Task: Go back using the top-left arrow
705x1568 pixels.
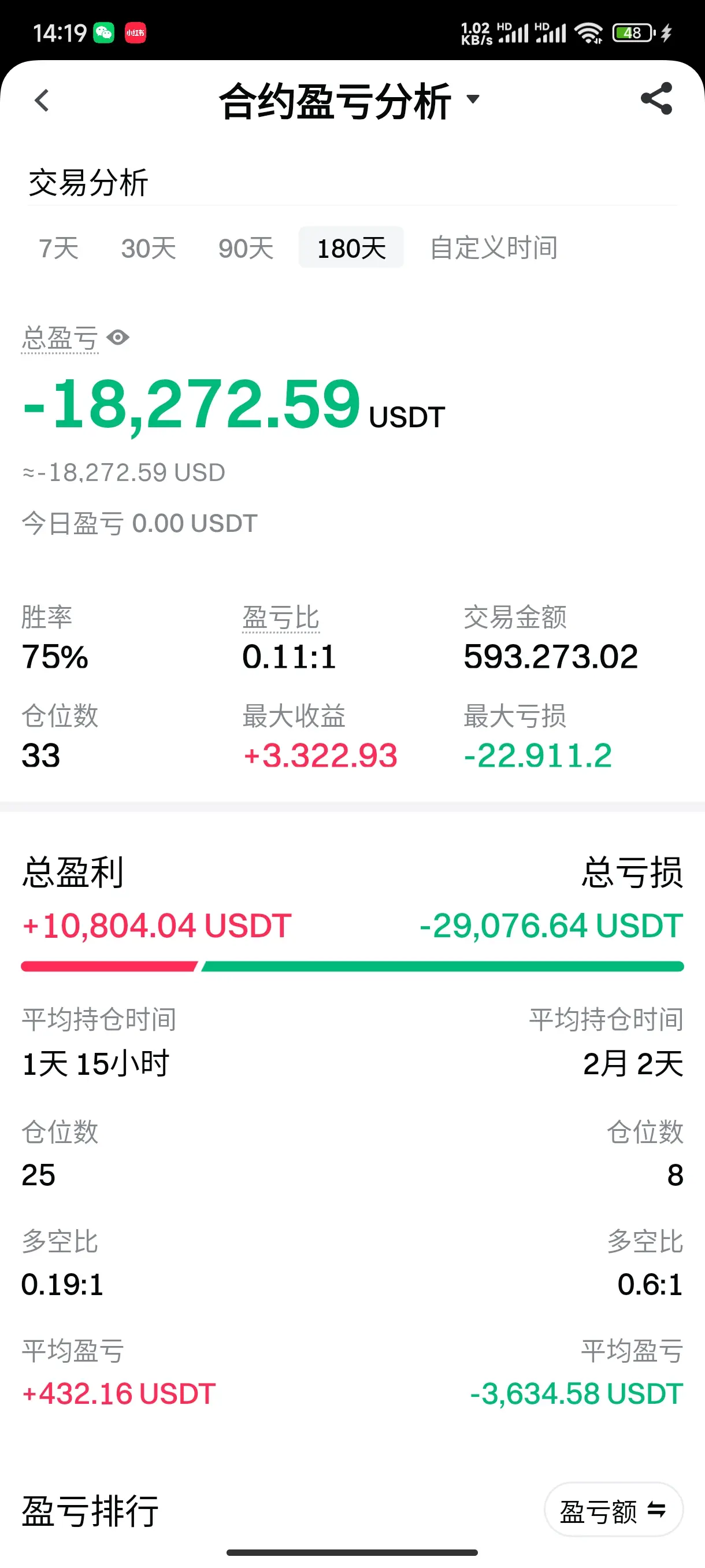Action: pos(42,101)
